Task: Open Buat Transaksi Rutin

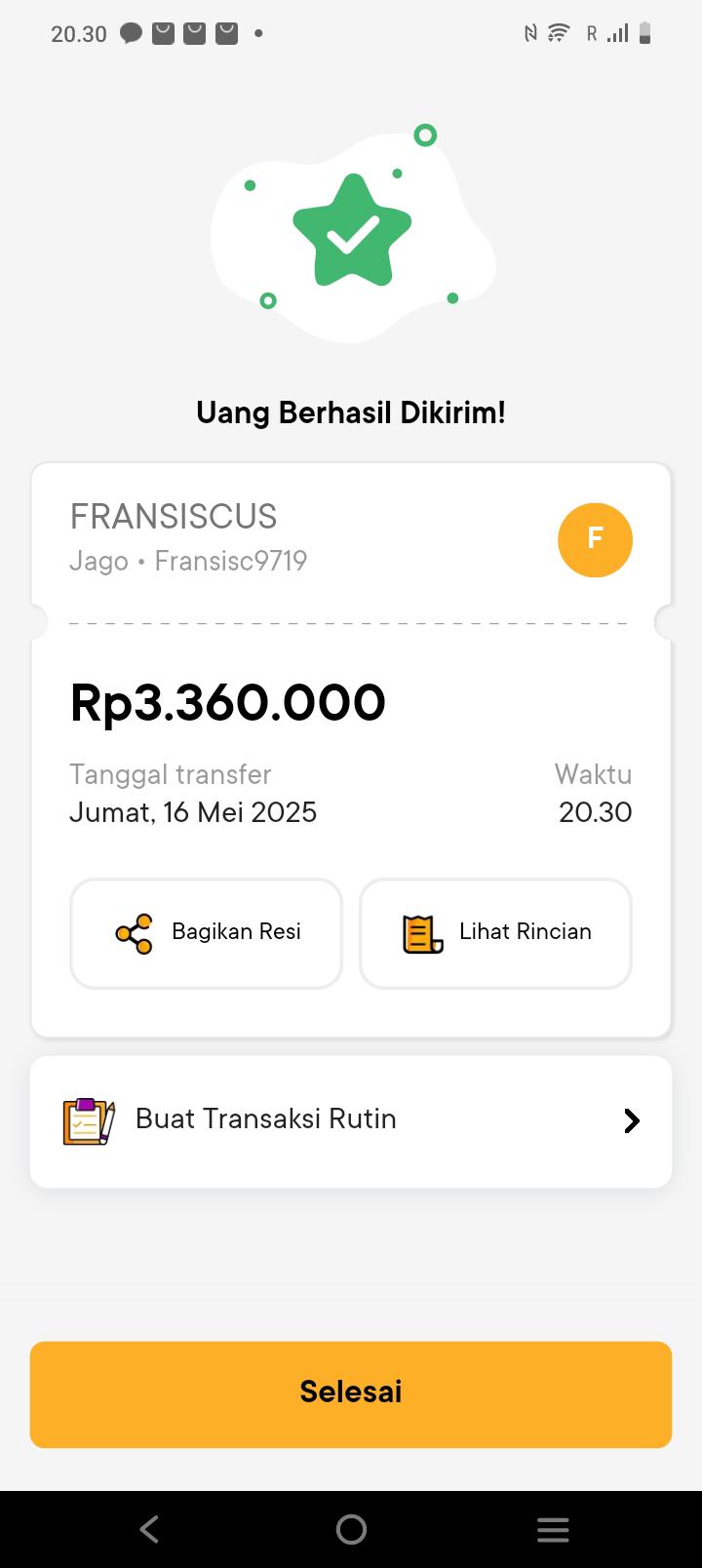Action: (351, 1120)
